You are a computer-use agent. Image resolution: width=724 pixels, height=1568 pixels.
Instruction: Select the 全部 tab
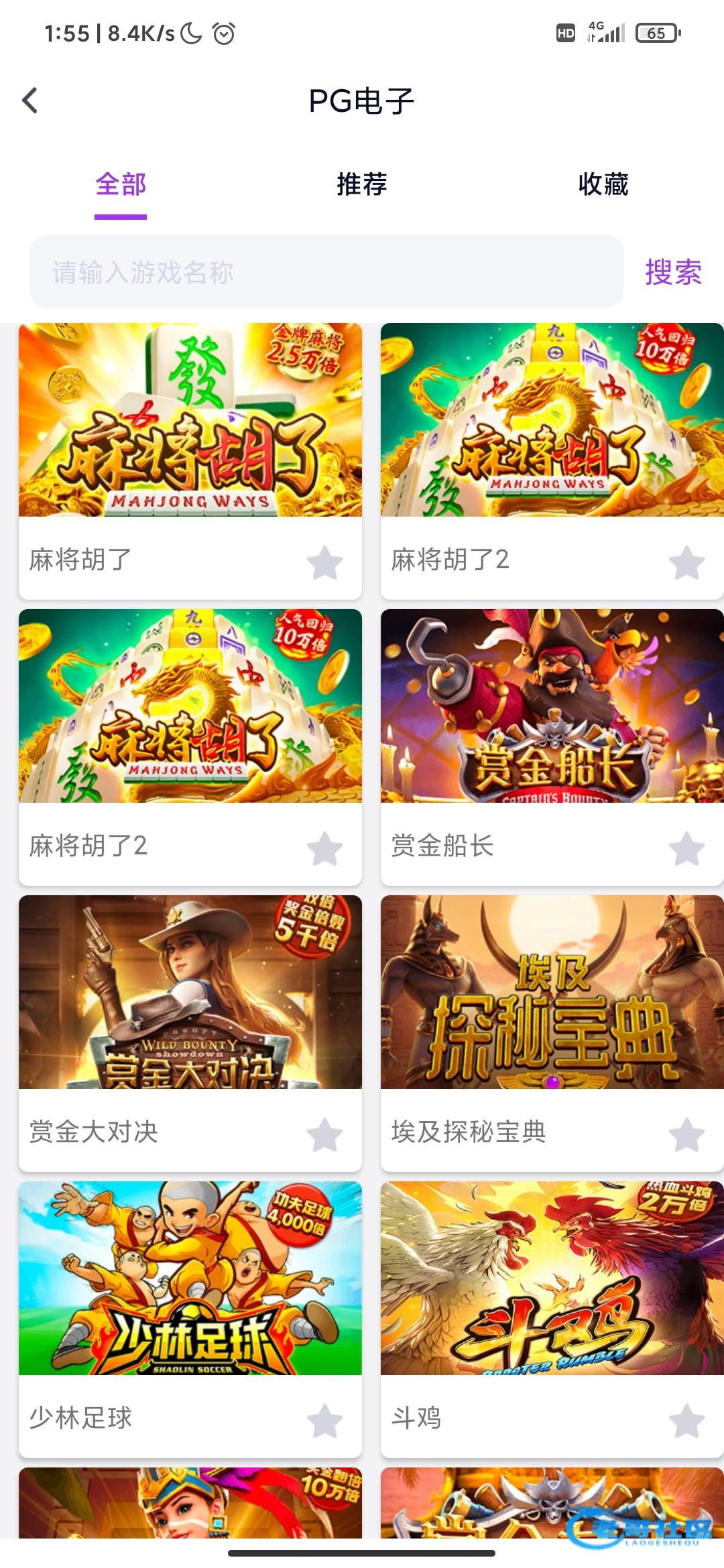(121, 184)
